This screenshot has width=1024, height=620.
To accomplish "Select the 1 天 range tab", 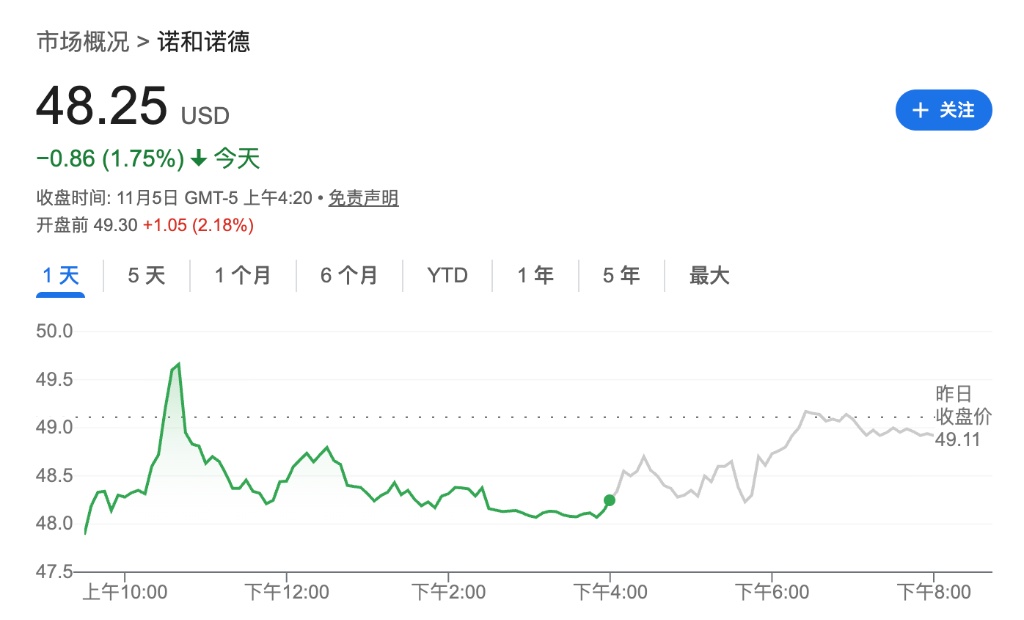I will (x=61, y=276).
